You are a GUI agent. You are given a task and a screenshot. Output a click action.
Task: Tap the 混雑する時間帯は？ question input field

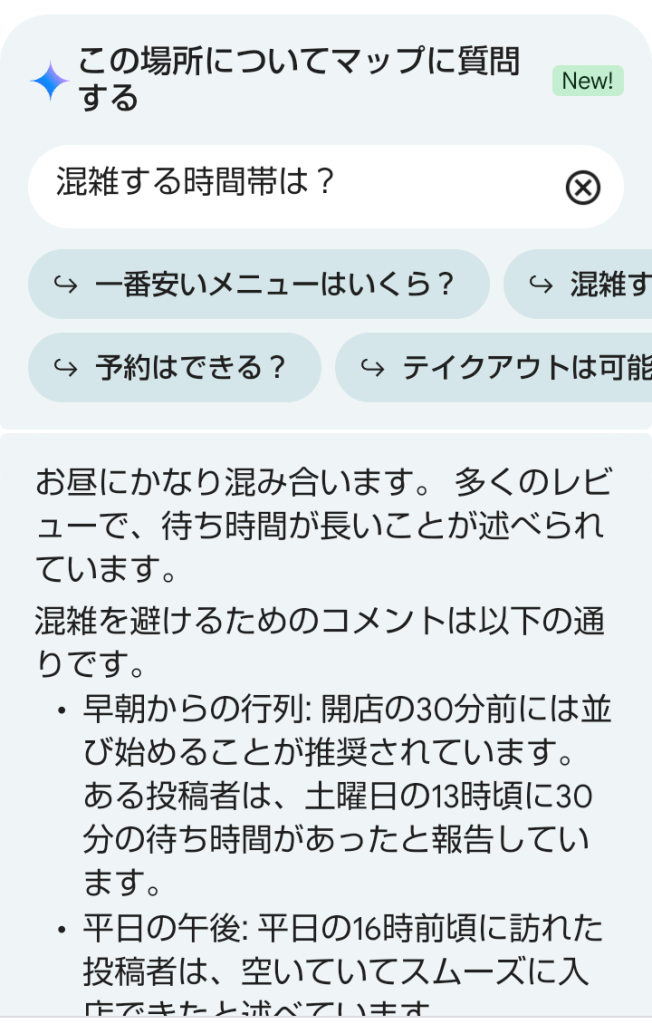(290, 186)
